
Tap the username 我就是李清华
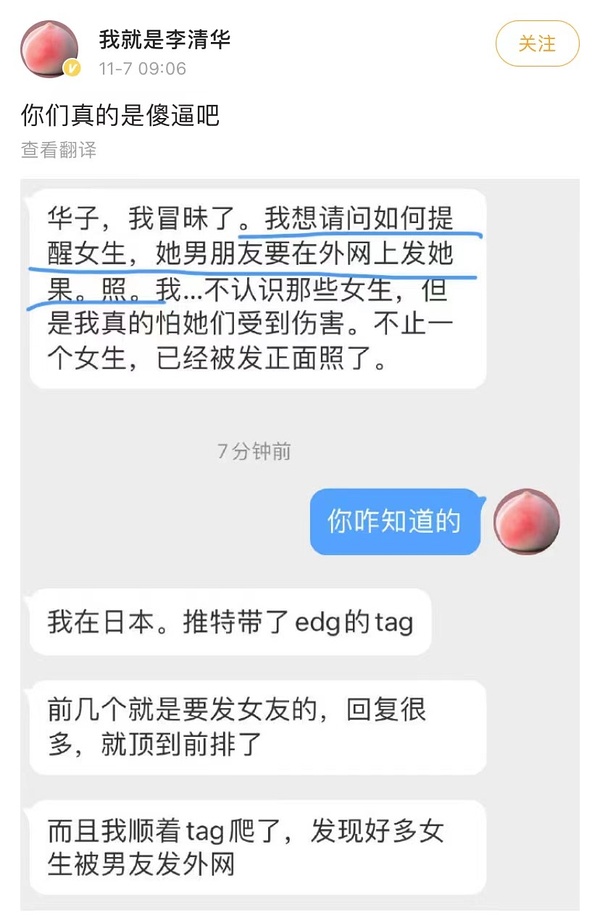[164, 41]
